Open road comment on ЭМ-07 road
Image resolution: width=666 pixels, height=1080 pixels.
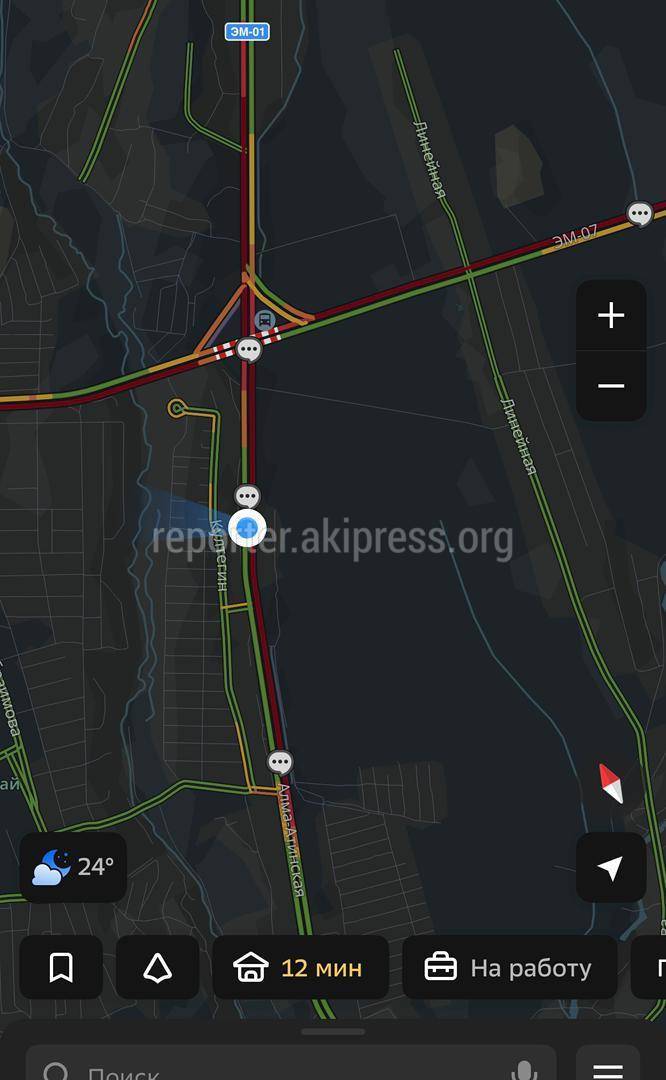pyautogui.click(x=640, y=214)
